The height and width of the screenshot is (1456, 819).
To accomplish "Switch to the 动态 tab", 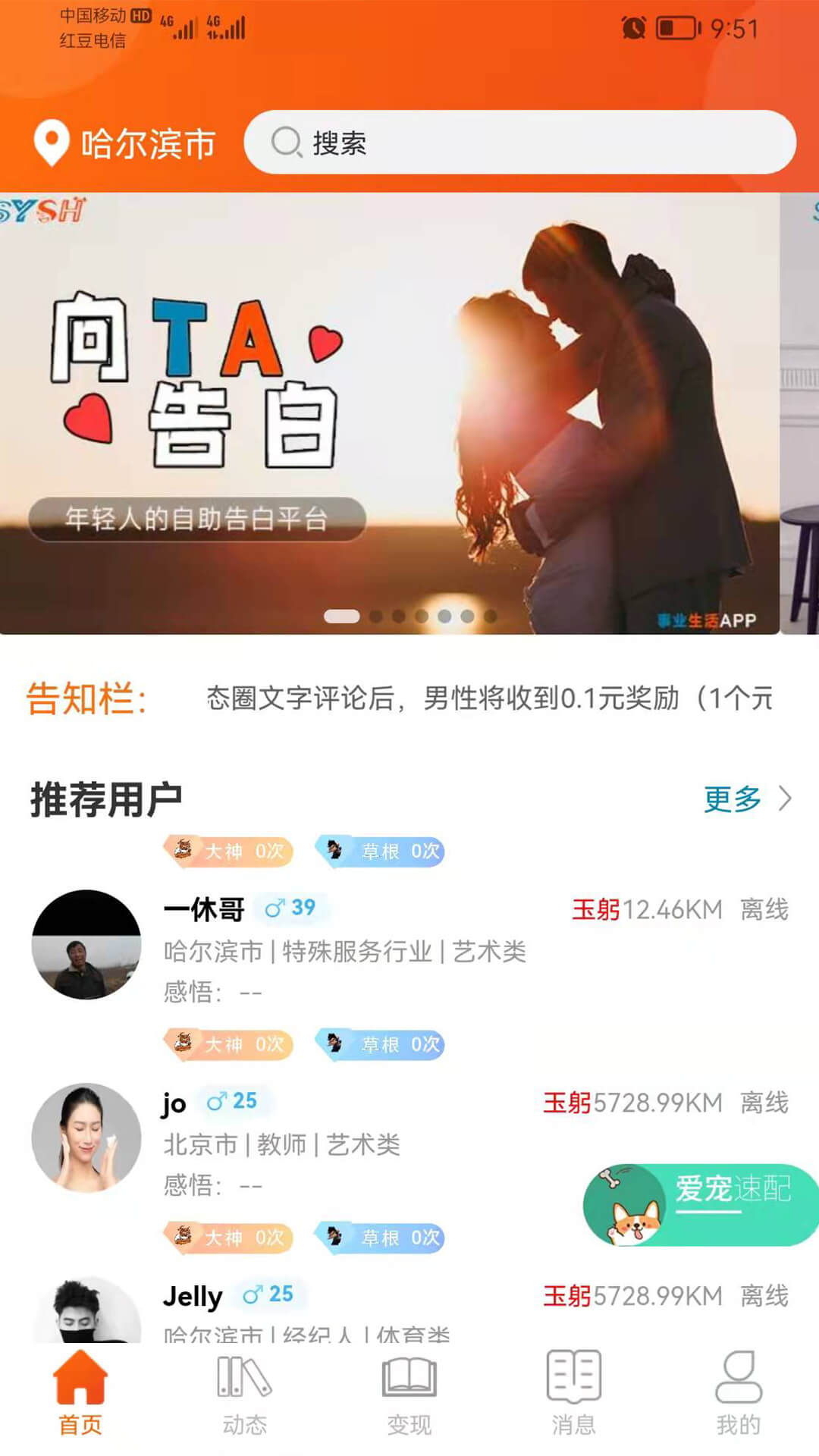I will tap(244, 1394).
